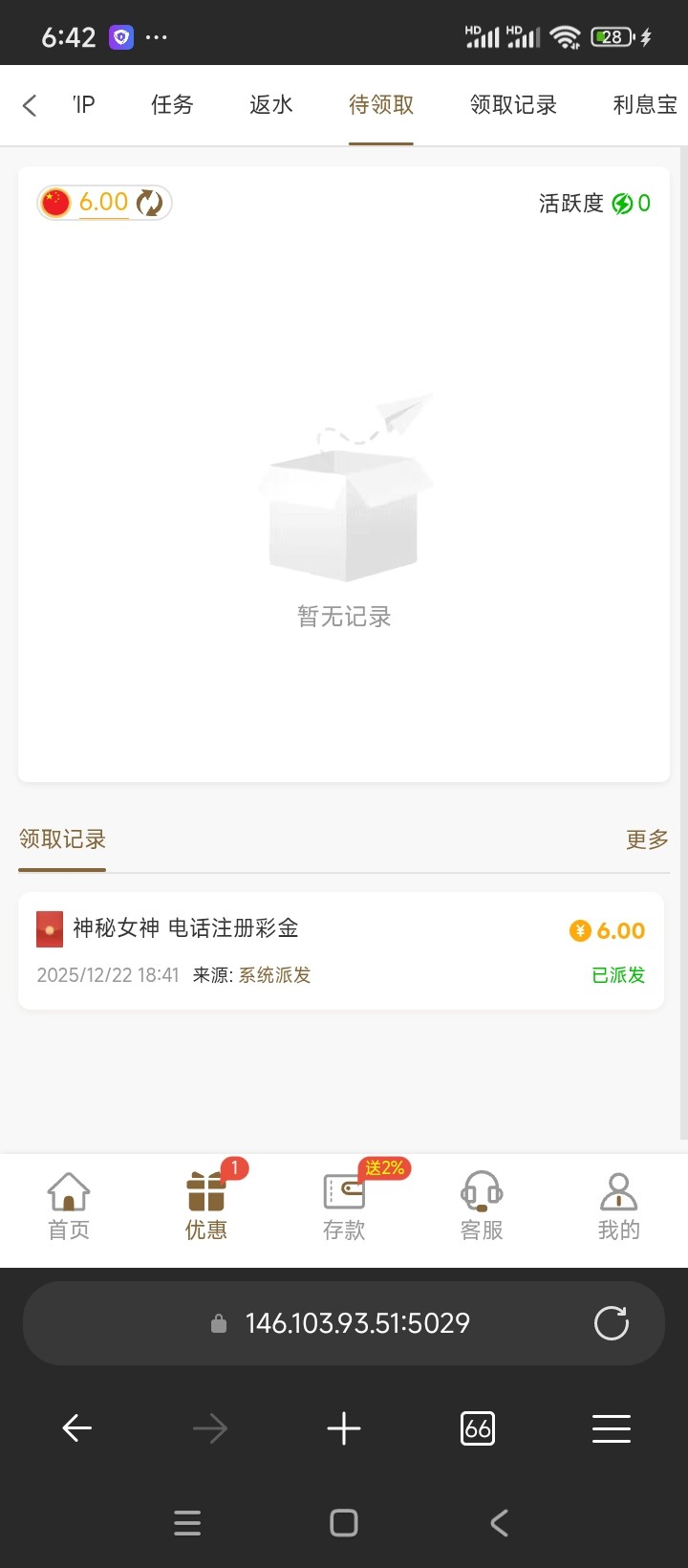The image size is (688, 1568).
Task: Go to the 首页 home tab
Action: point(69,1206)
